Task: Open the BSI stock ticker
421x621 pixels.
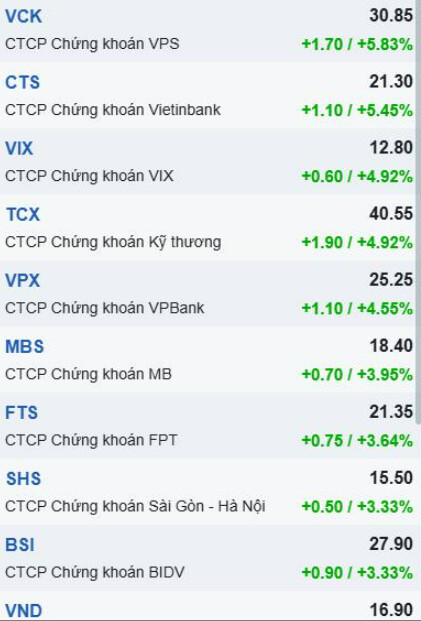Action: tap(20, 545)
